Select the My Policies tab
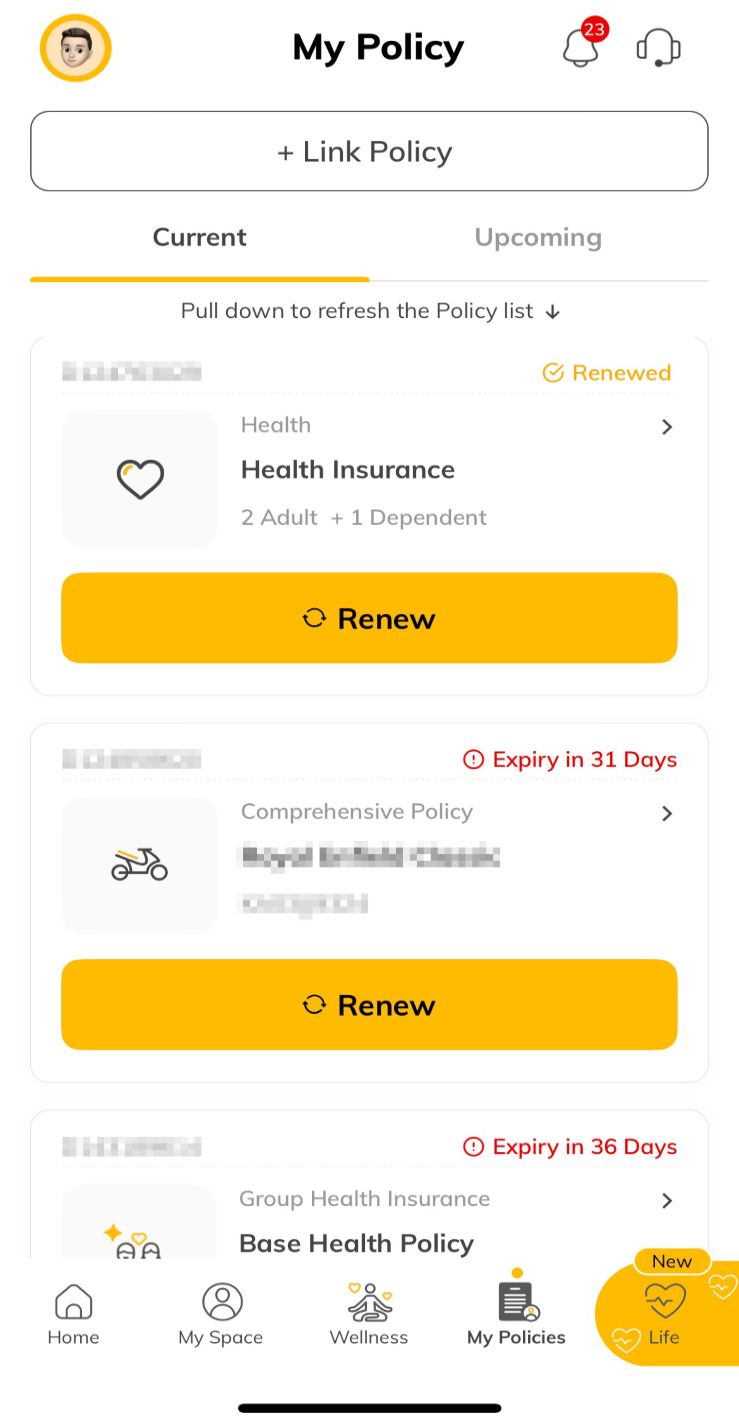 (516, 1315)
